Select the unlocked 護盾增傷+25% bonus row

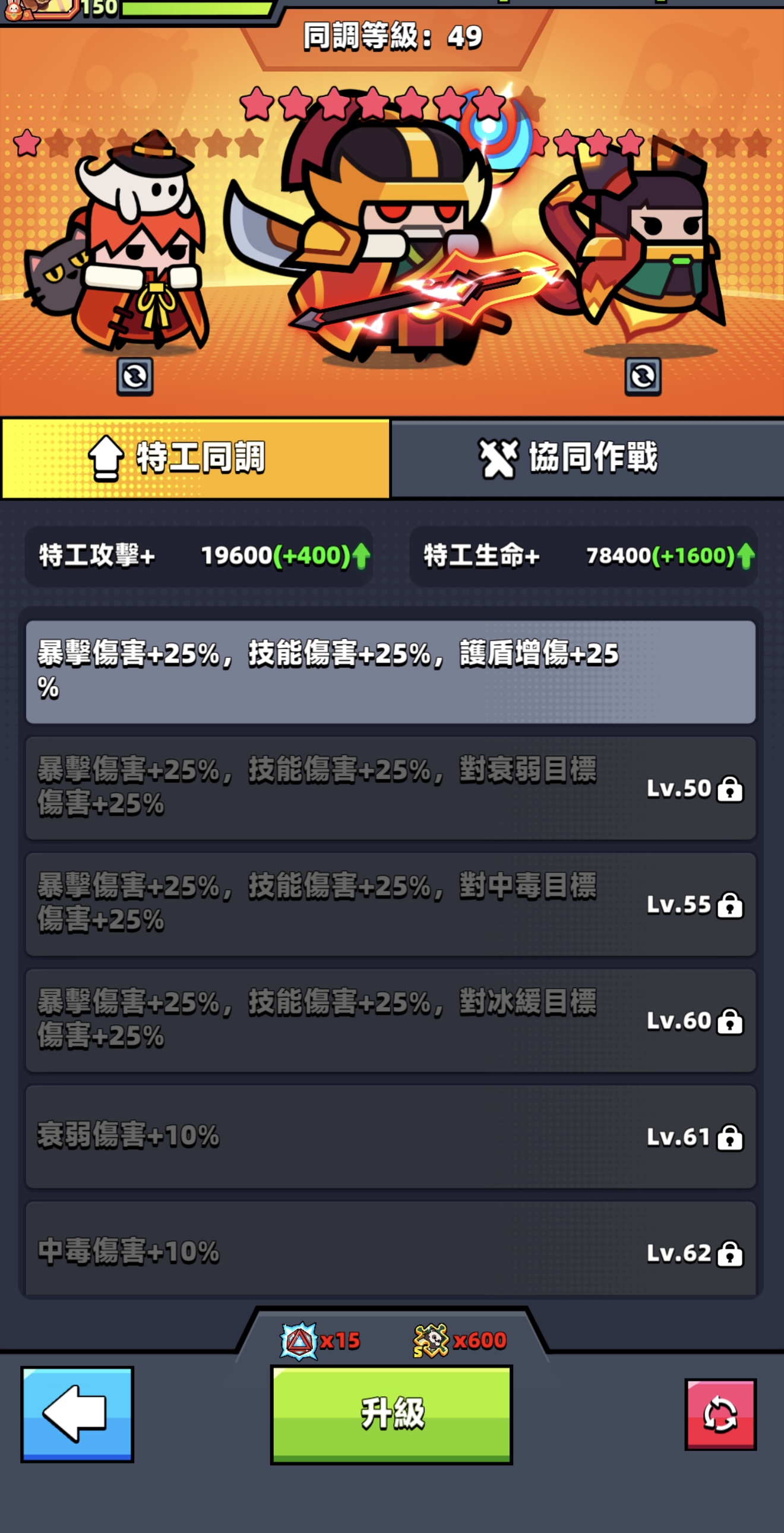pyautogui.click(x=391, y=671)
